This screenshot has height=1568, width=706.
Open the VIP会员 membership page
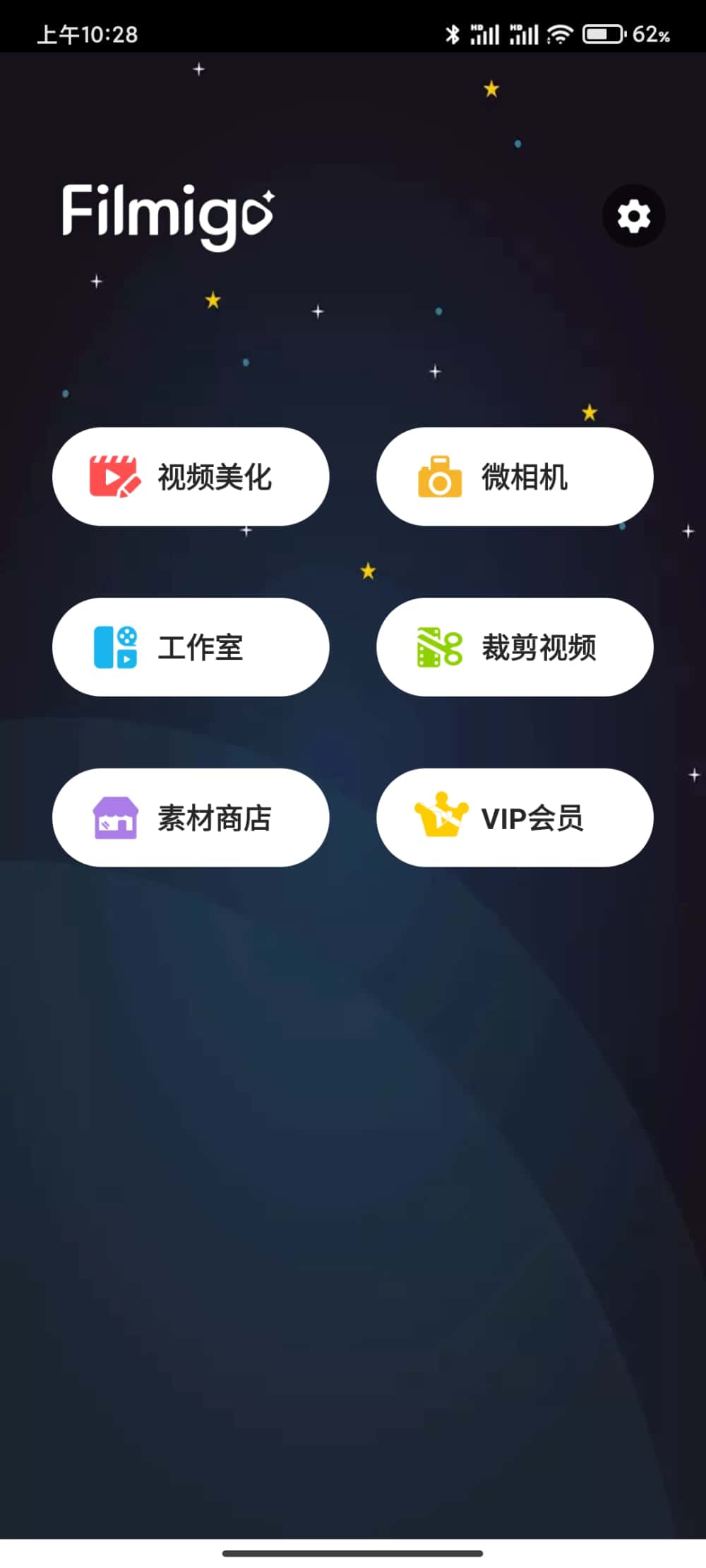(515, 818)
